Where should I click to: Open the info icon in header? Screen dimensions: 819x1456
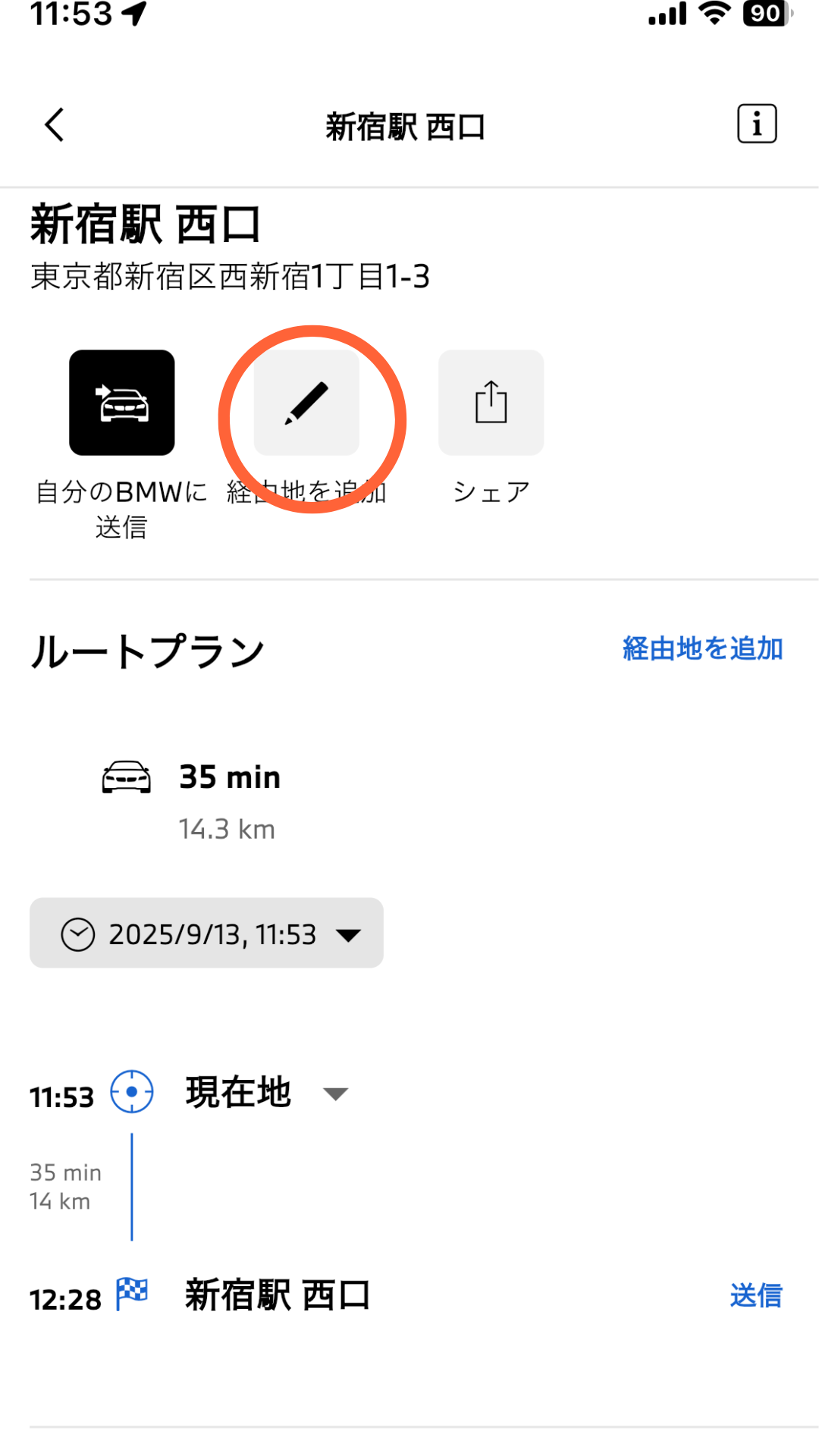click(756, 124)
